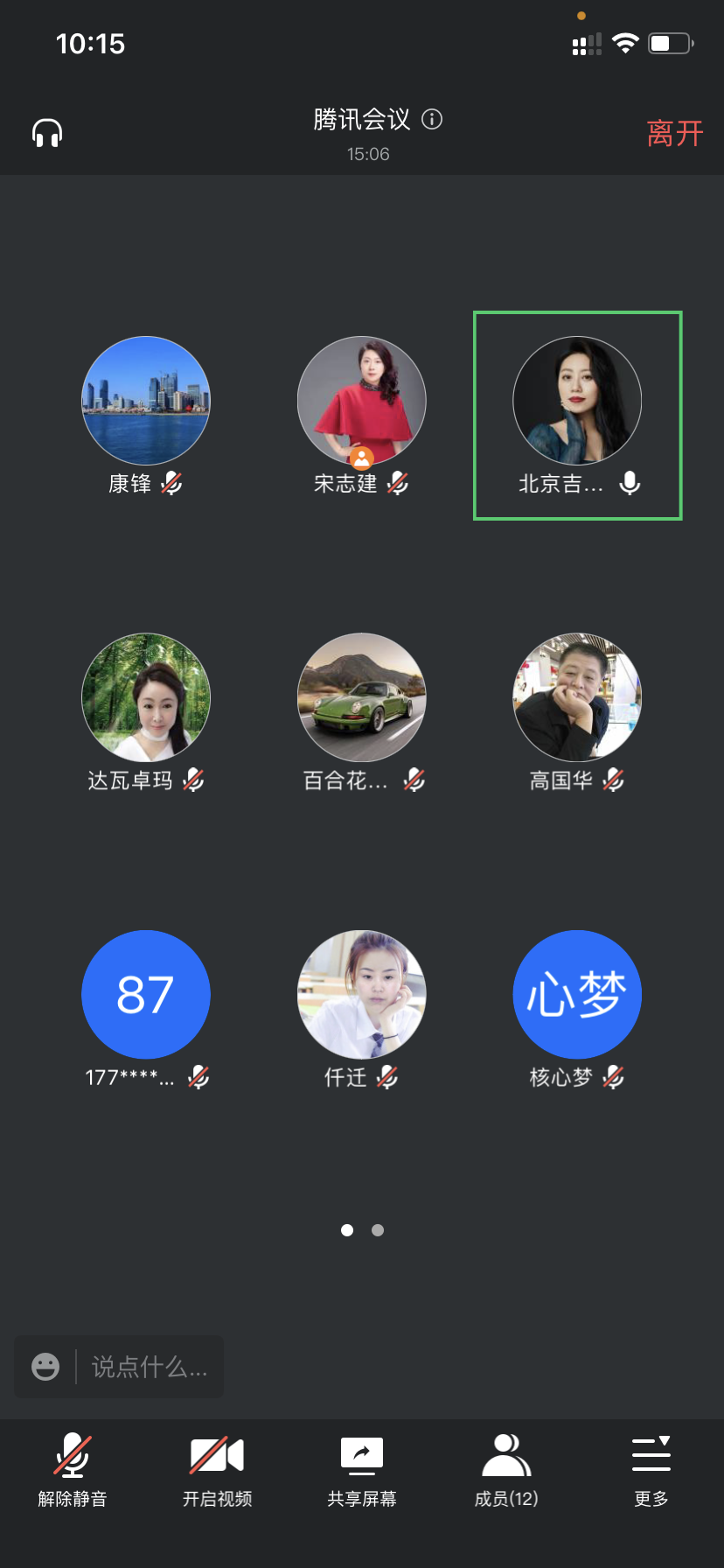Select participant 177****…
Viewport: 724px width, 1568px height.
click(146, 994)
